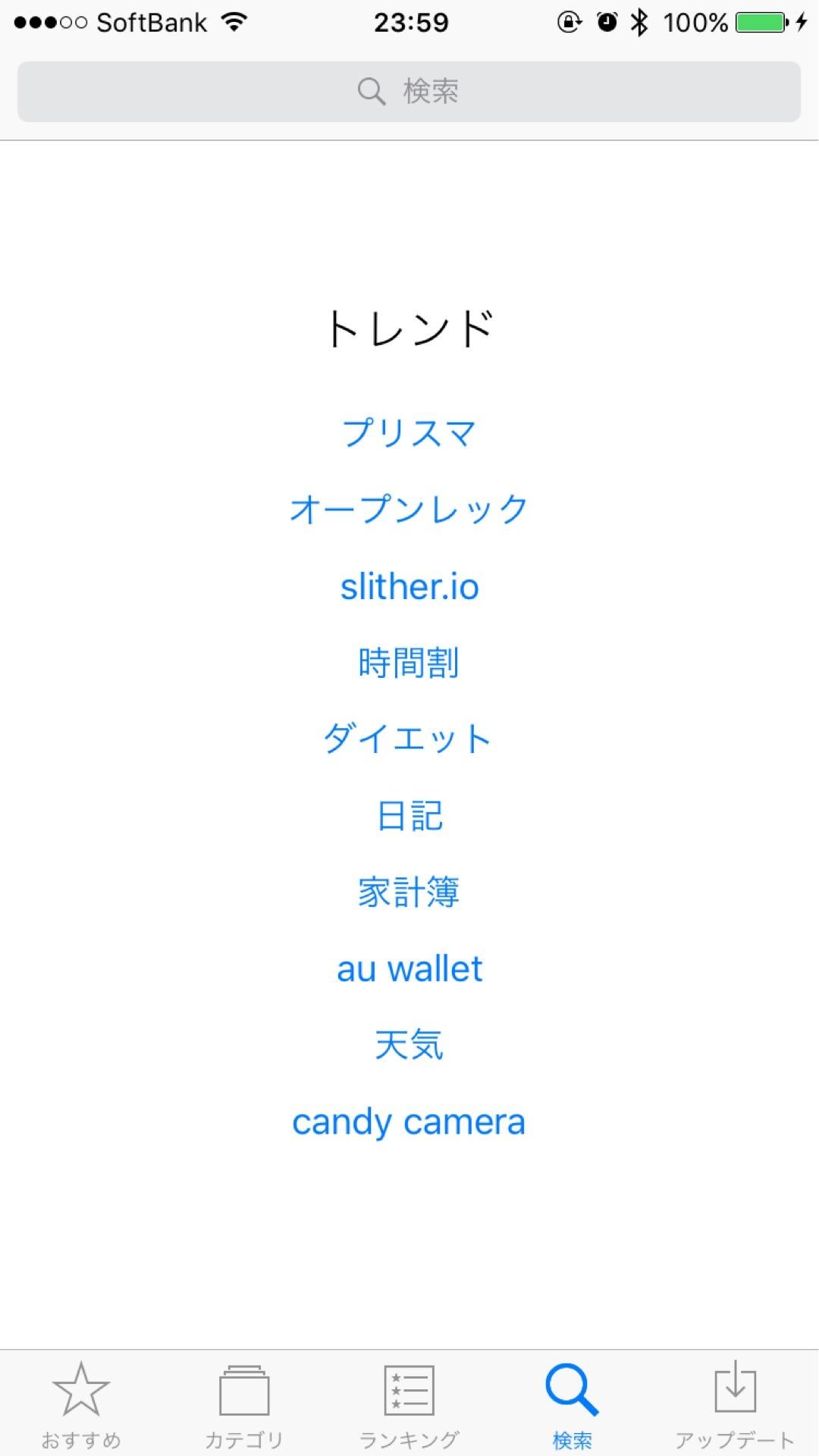
Task: Open the ランキング tab
Action: pos(409,1403)
